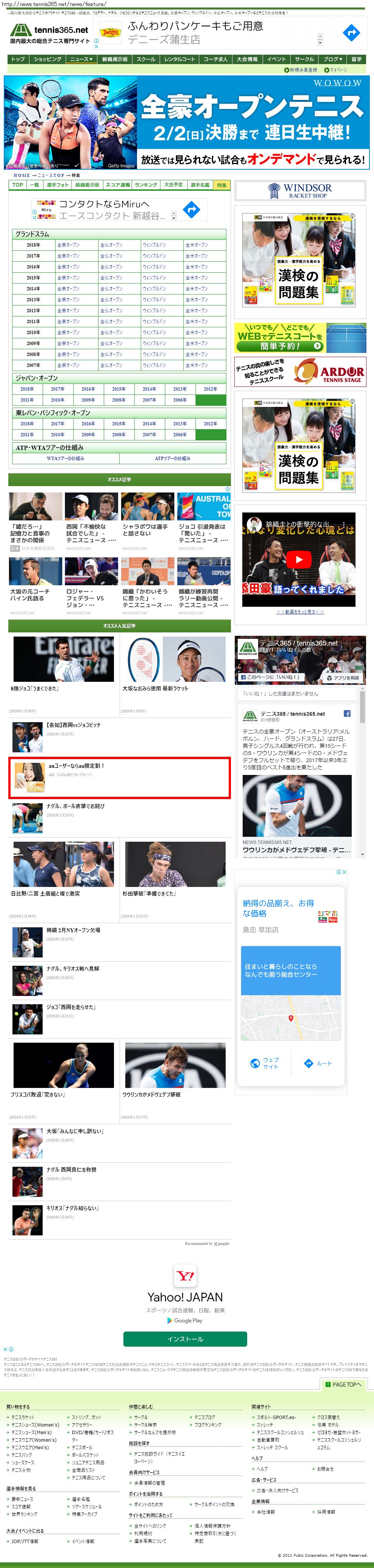Go to the スクール section

146,59
